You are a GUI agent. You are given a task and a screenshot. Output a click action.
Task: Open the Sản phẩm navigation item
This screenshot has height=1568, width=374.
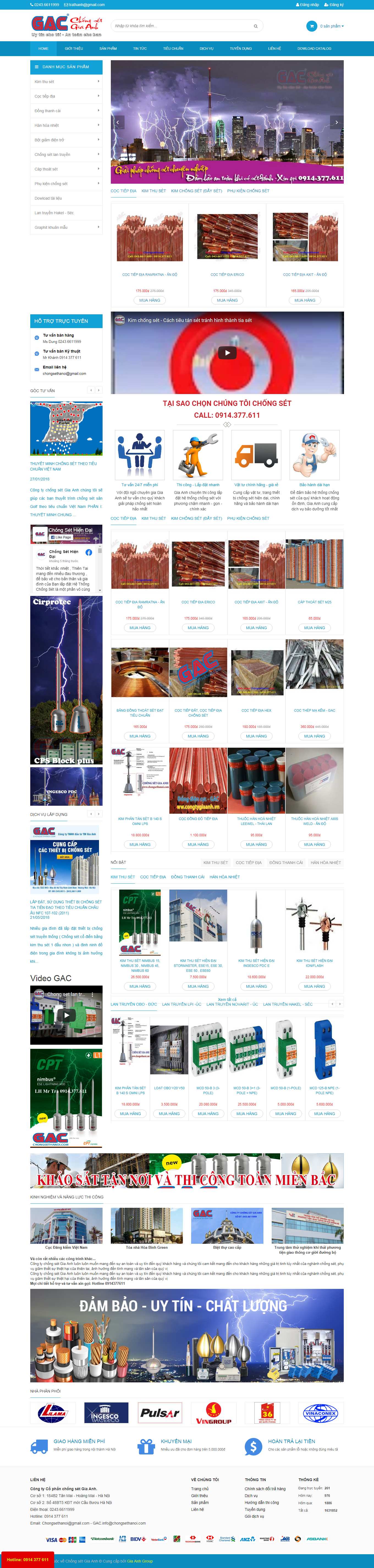108,48
